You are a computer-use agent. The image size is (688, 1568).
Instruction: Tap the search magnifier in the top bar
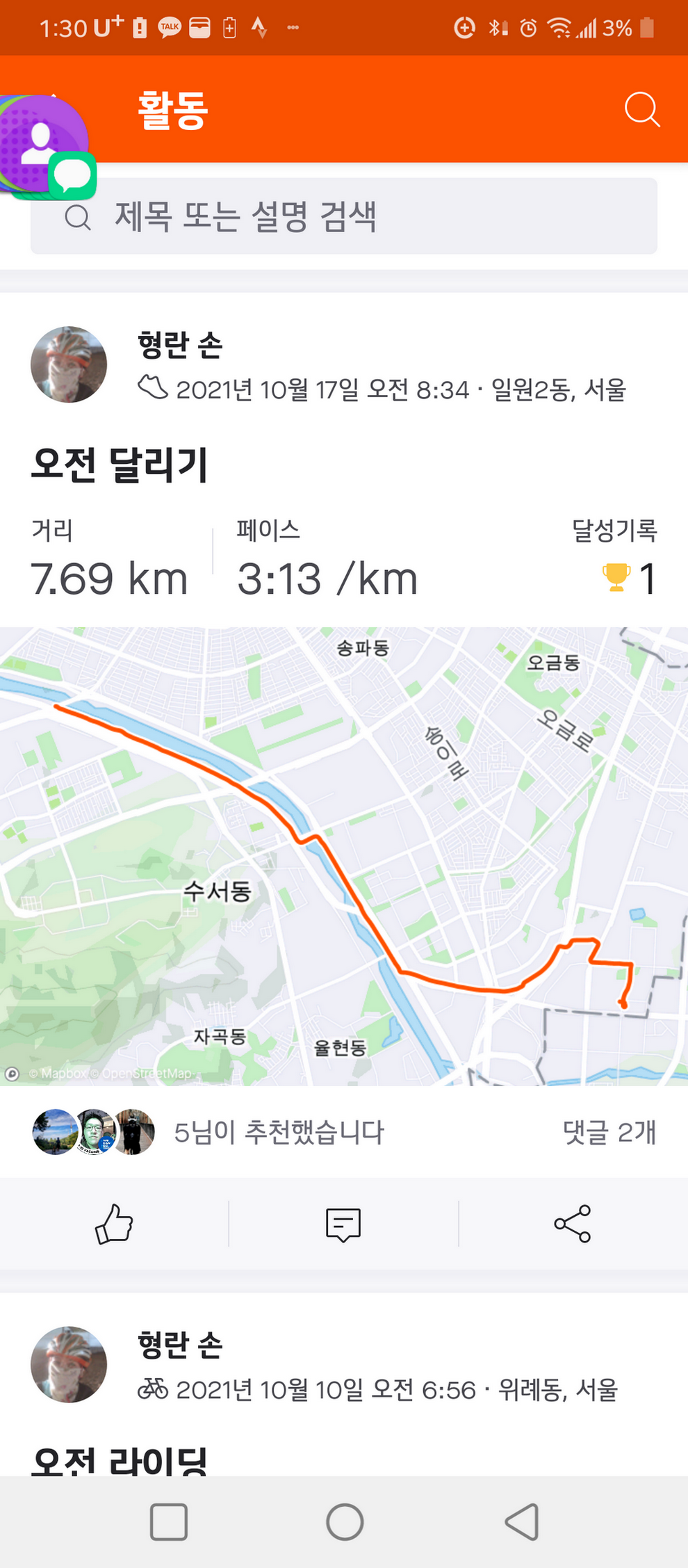(x=641, y=110)
